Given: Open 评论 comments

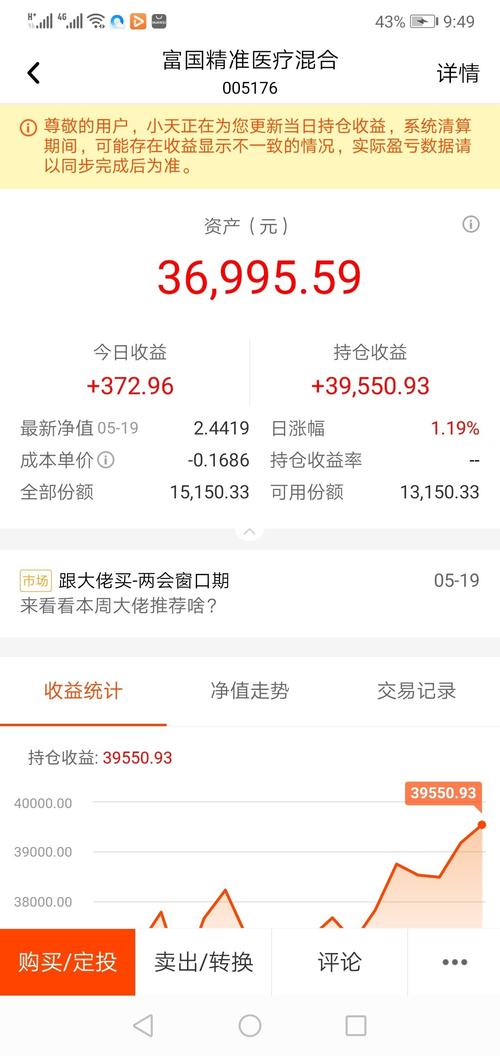Looking at the screenshot, I should (340, 962).
